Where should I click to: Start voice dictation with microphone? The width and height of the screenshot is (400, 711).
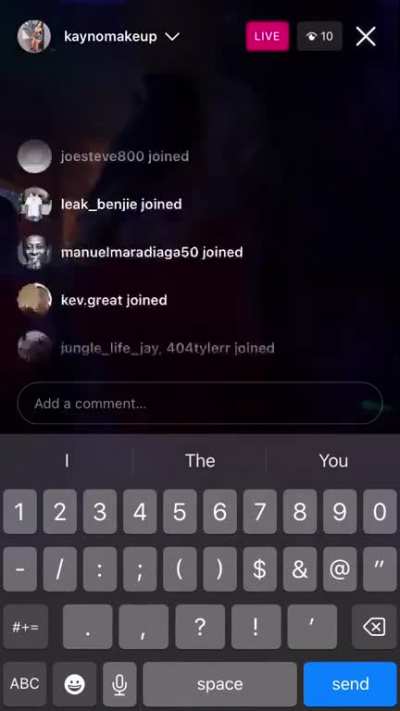pos(119,684)
